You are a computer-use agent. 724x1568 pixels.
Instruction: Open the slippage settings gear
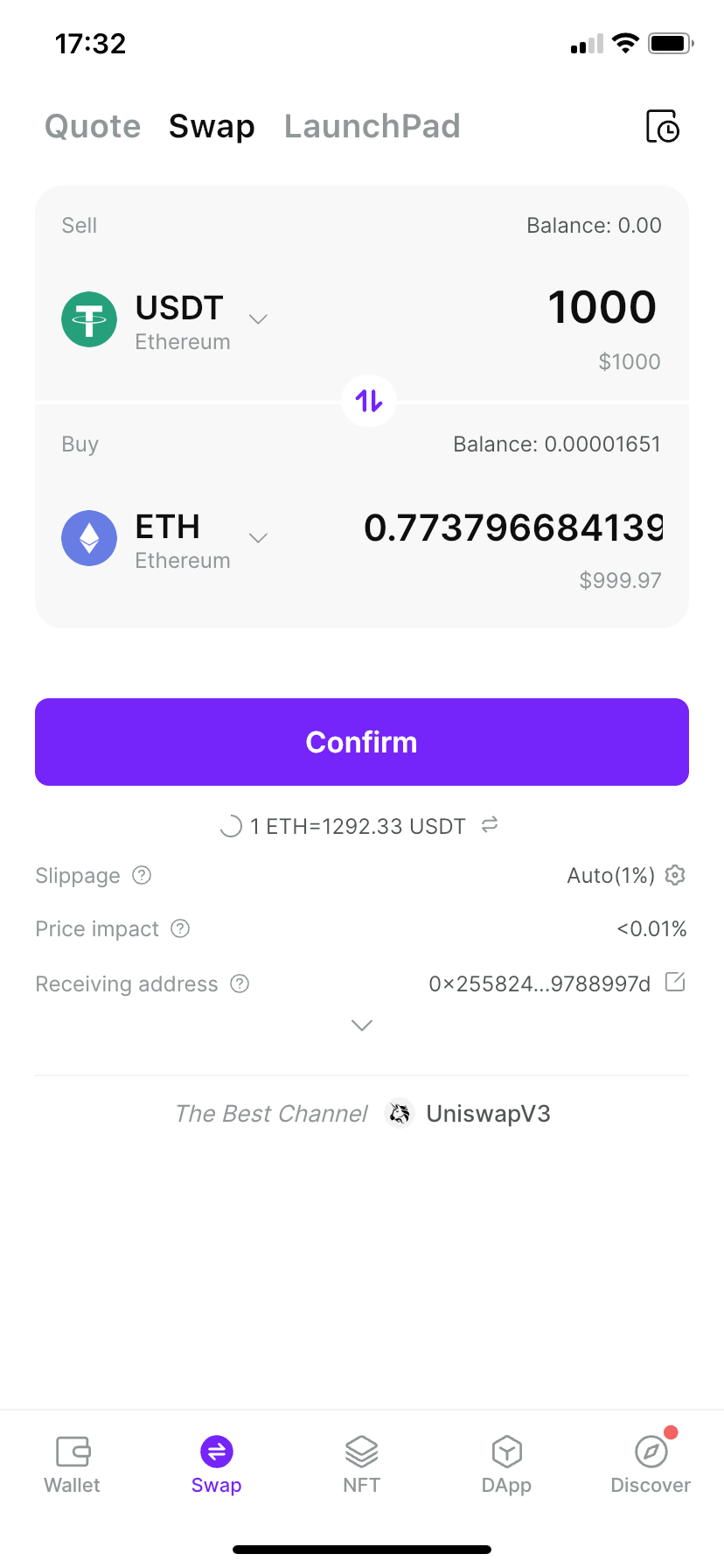[674, 875]
